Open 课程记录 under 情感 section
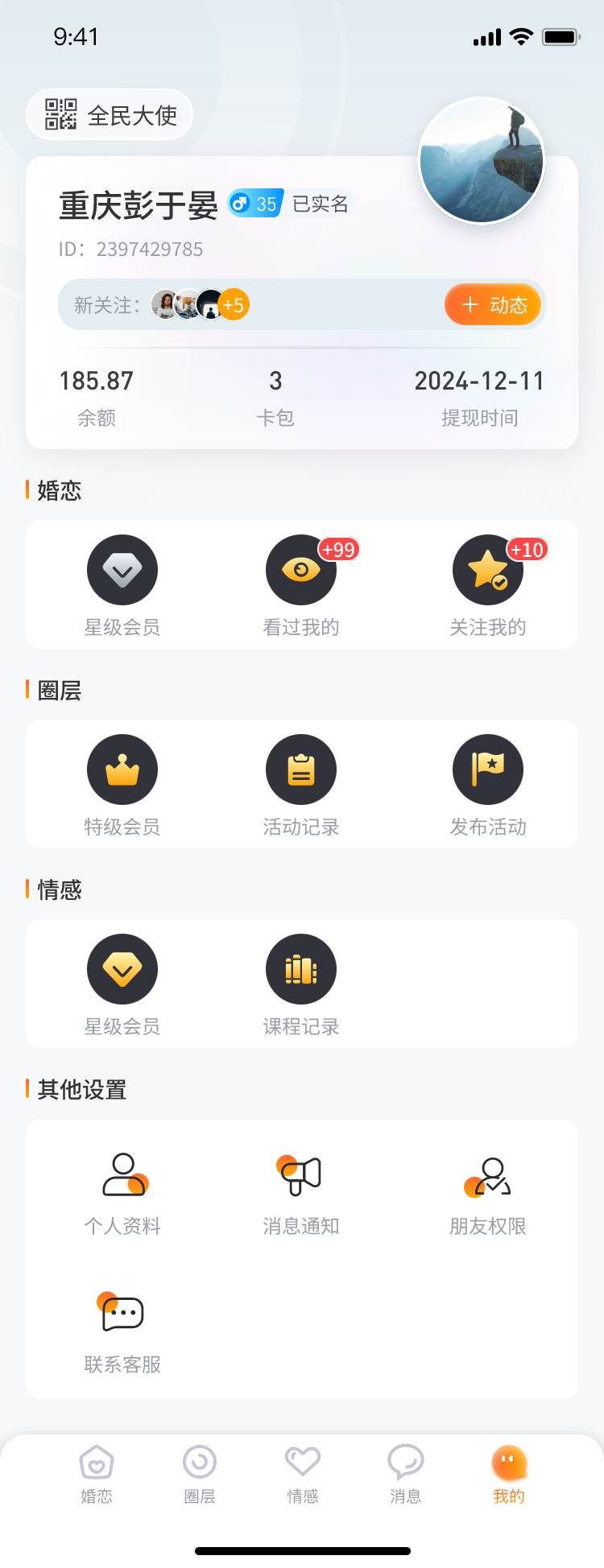The image size is (604, 1568). (x=301, y=968)
